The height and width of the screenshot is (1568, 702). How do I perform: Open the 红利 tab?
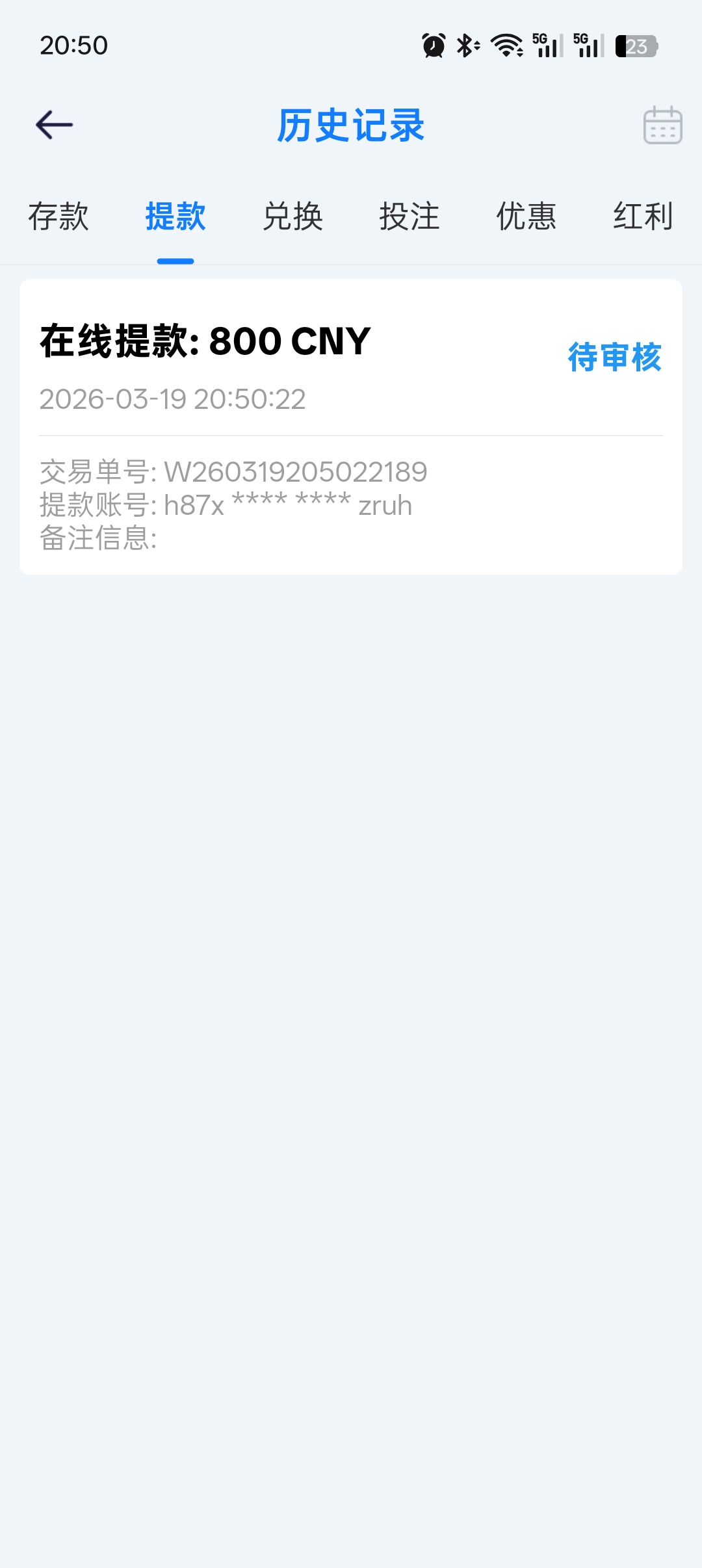[643, 216]
